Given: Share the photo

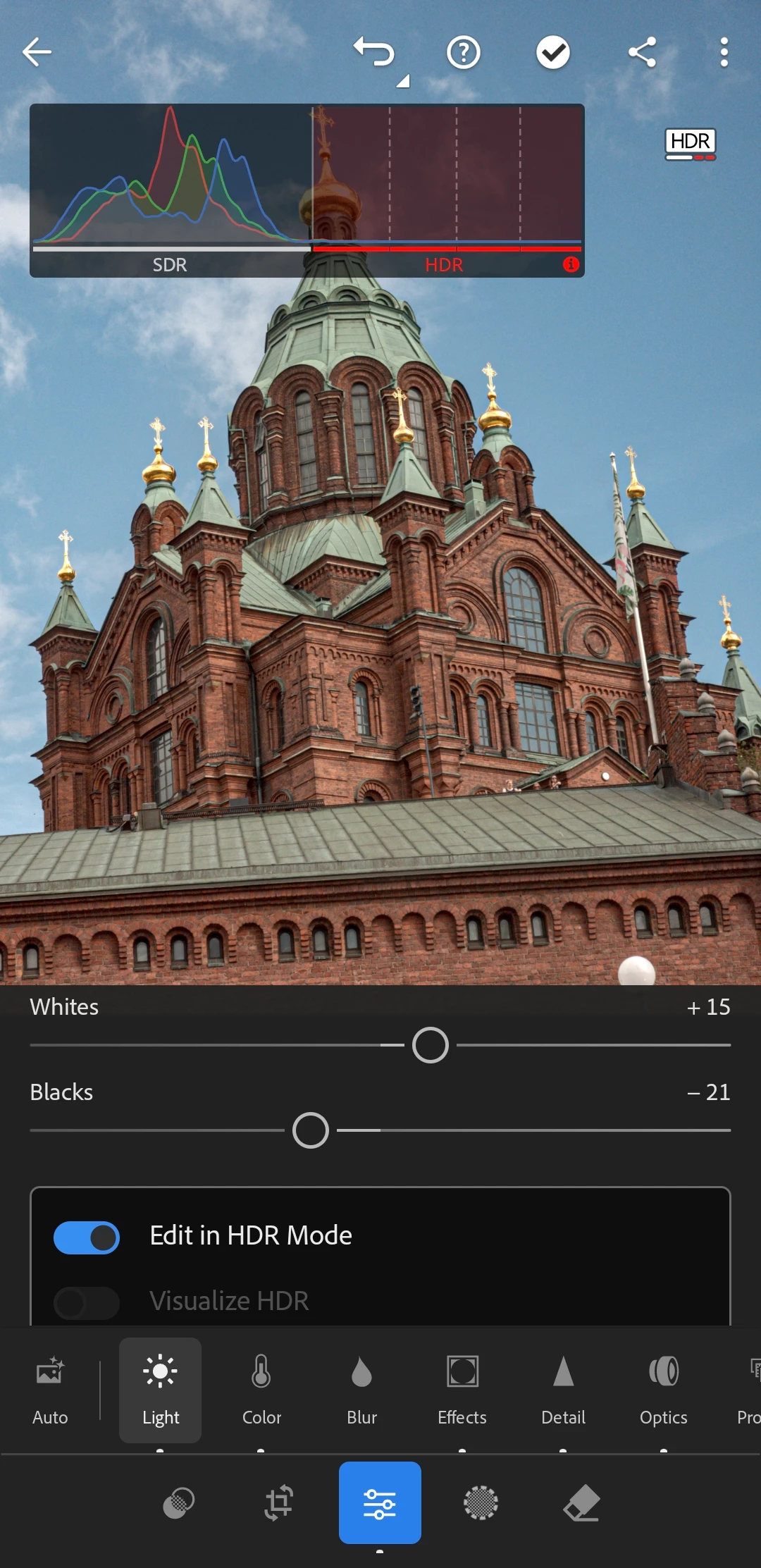Looking at the screenshot, I should click(x=642, y=52).
